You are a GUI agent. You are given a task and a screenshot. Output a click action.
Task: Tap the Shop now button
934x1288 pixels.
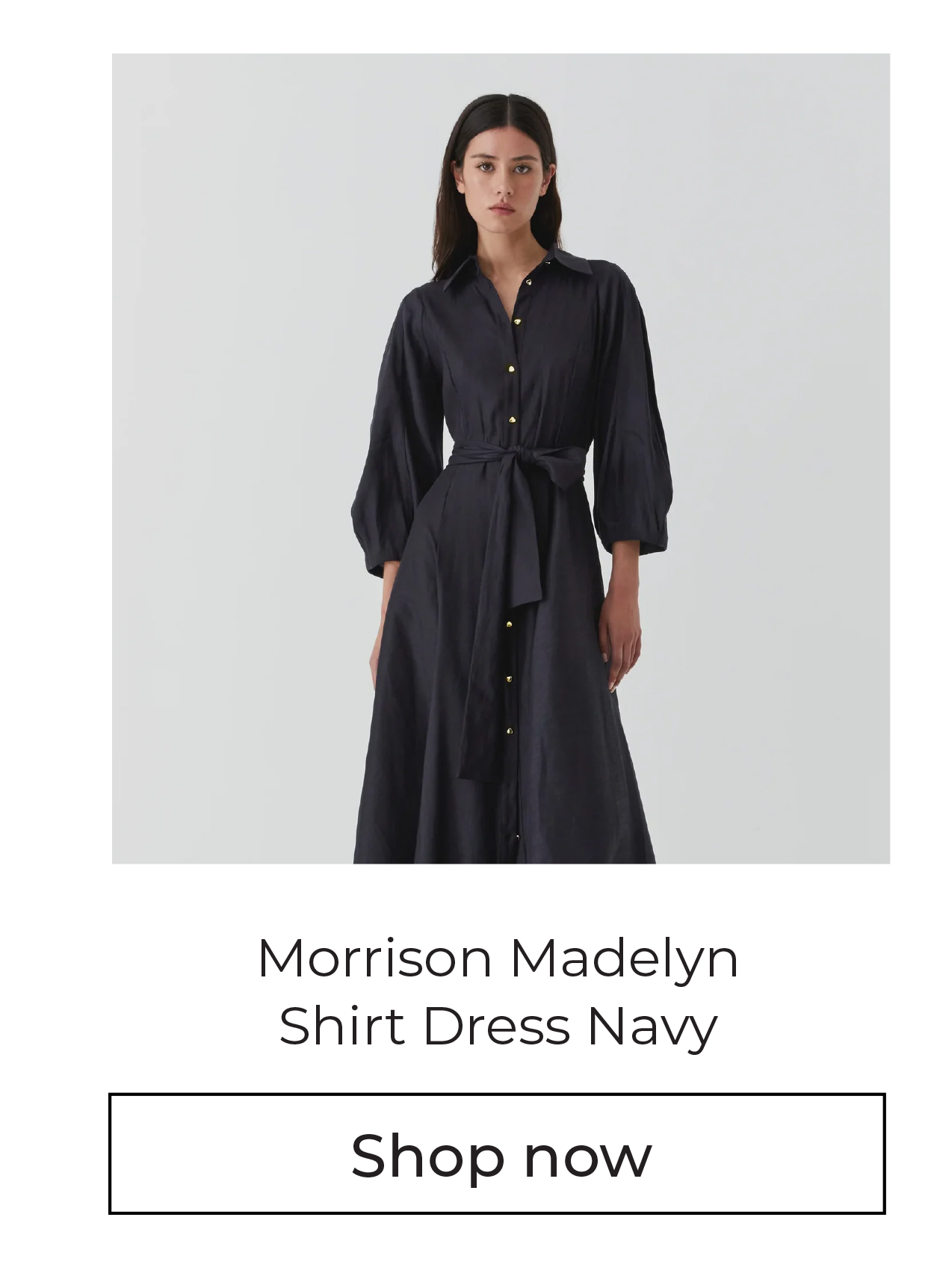click(x=498, y=1154)
